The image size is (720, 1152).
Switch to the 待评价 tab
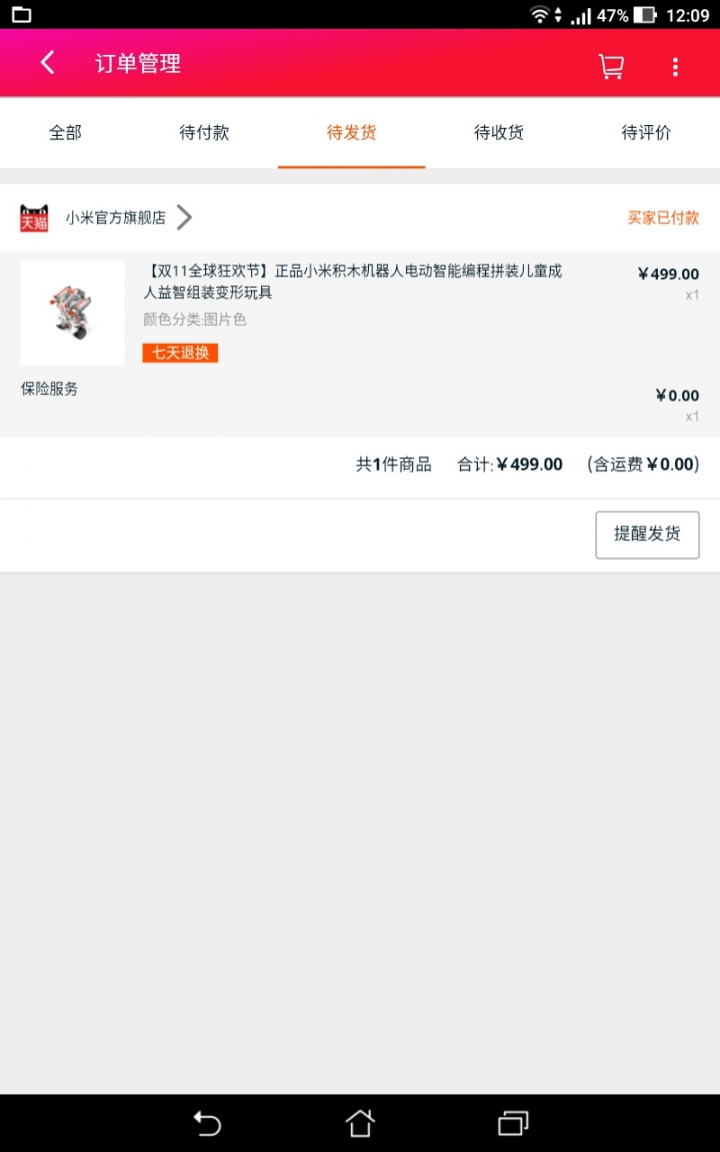pos(646,133)
